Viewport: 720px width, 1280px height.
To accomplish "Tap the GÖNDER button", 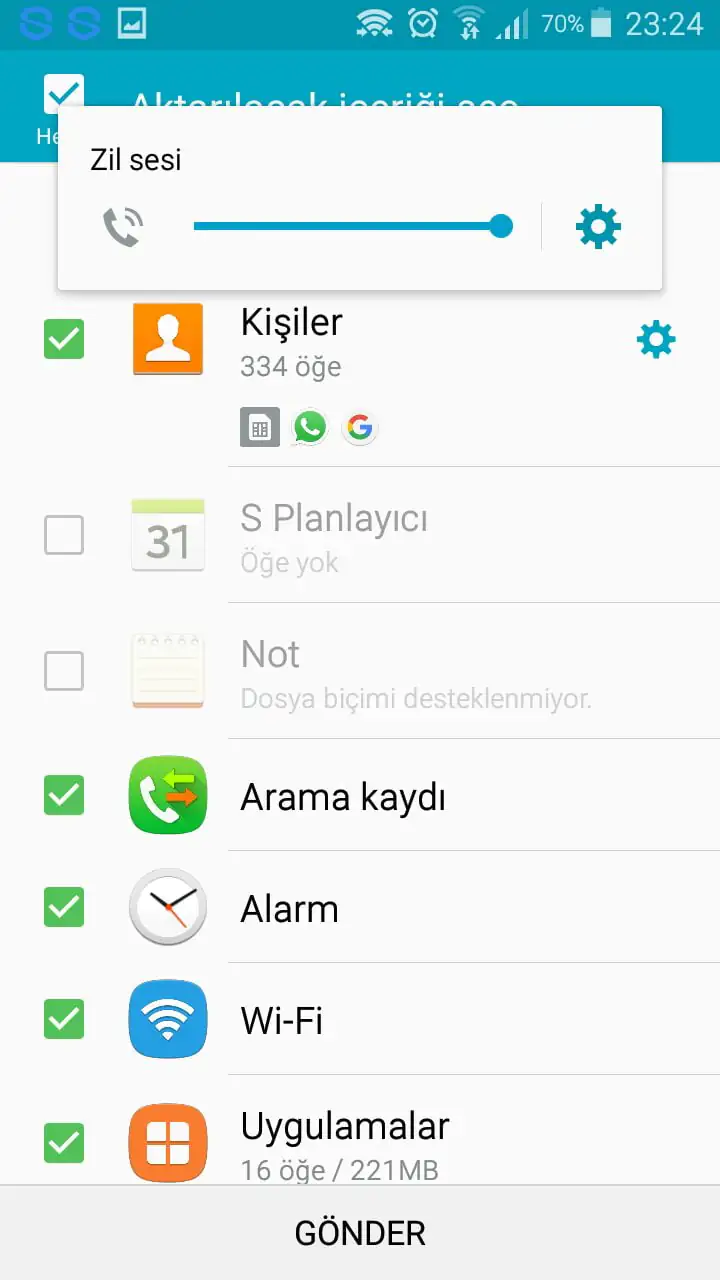I will pos(360,1233).
